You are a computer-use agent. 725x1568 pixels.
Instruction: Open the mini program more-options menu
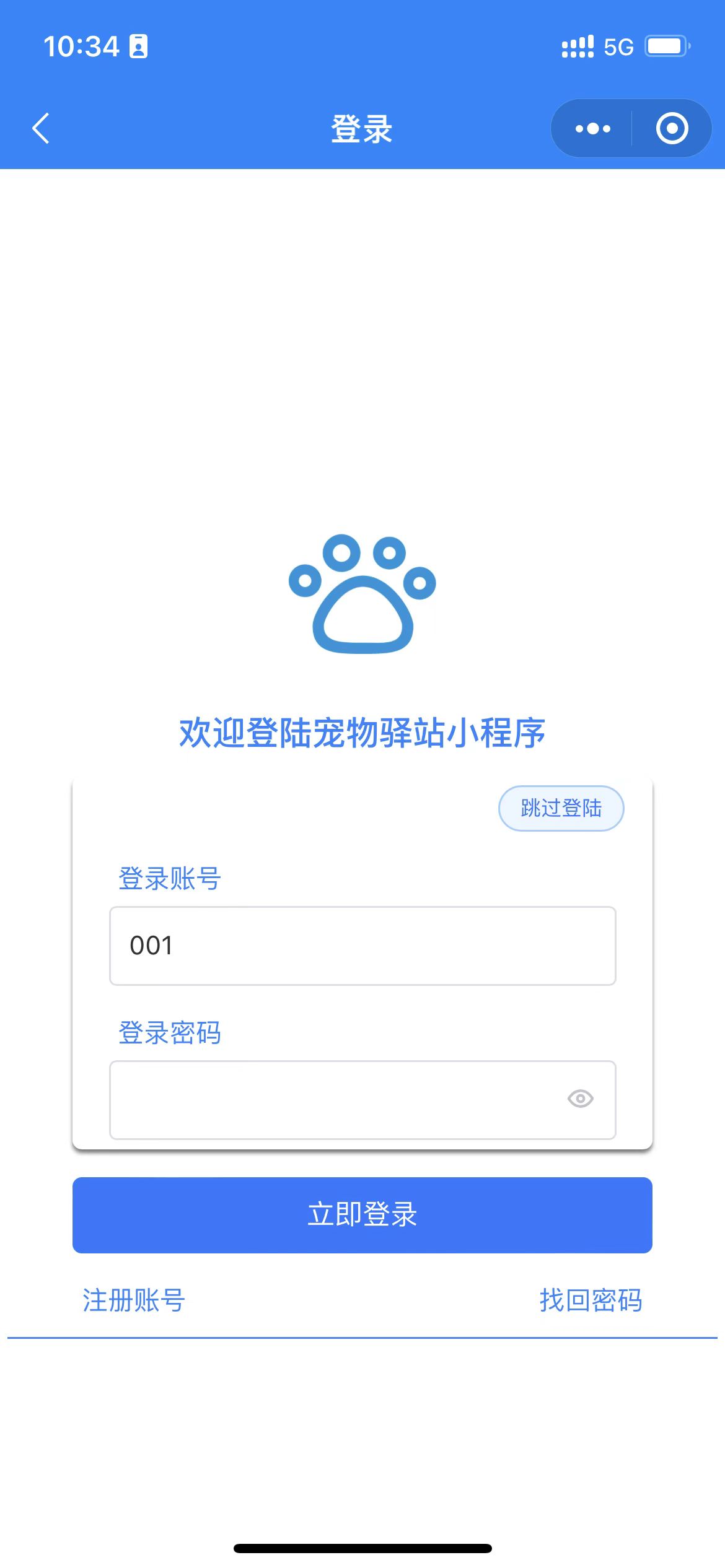click(x=592, y=129)
